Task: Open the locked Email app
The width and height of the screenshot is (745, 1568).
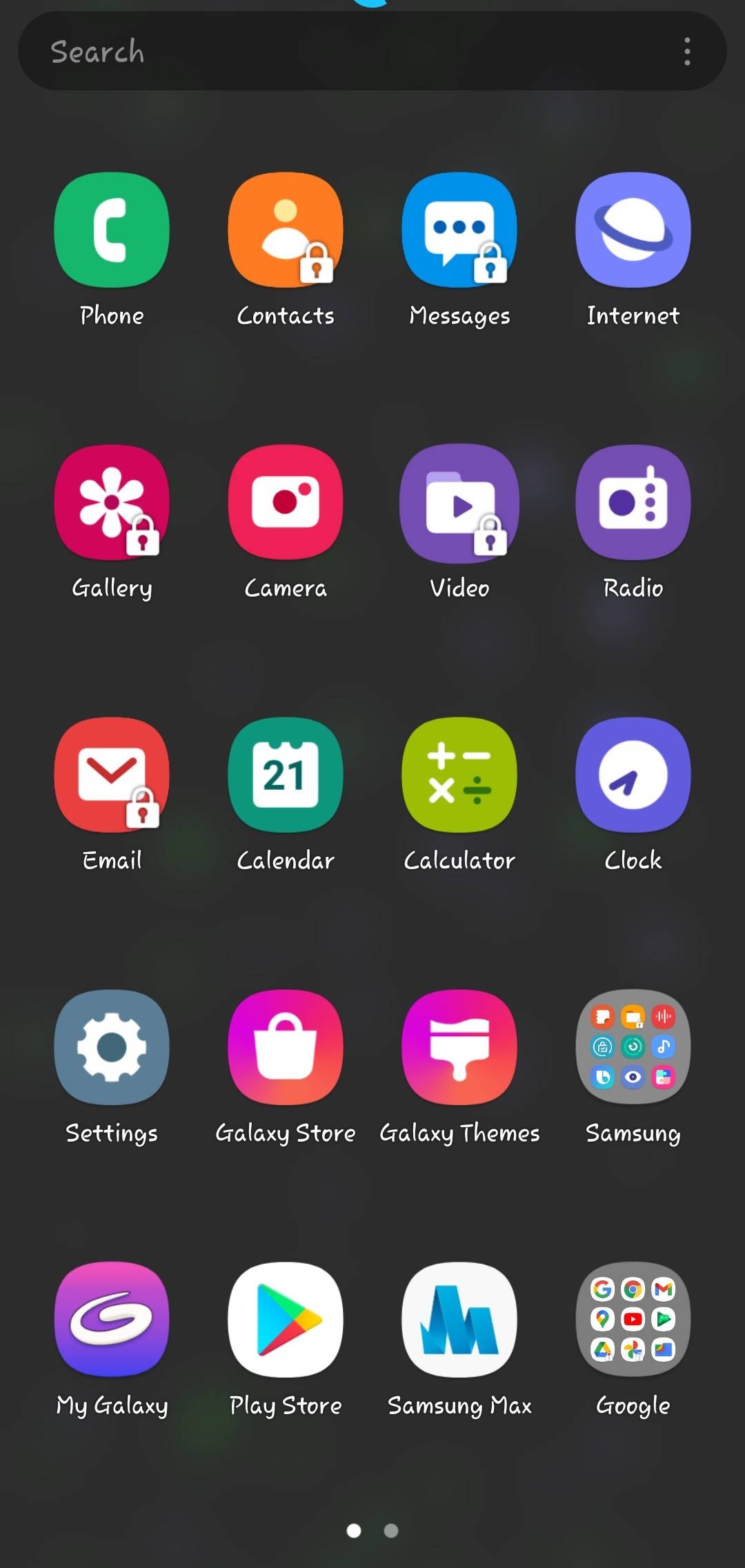Action: 111,774
